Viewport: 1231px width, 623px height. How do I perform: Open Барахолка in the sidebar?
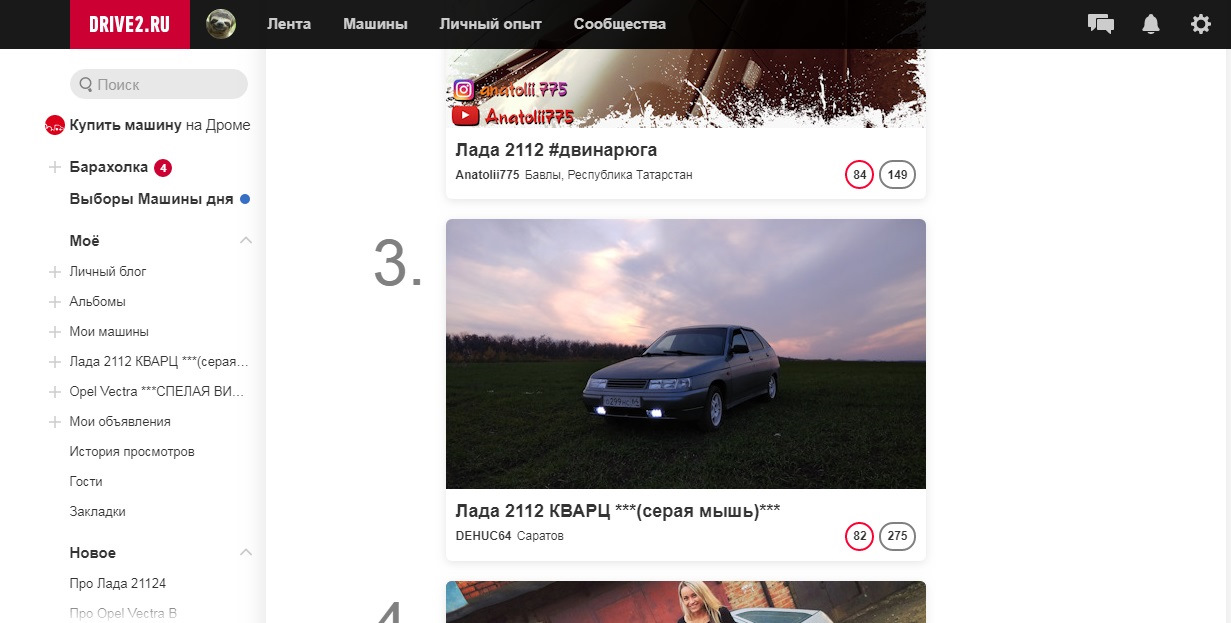click(x=109, y=167)
